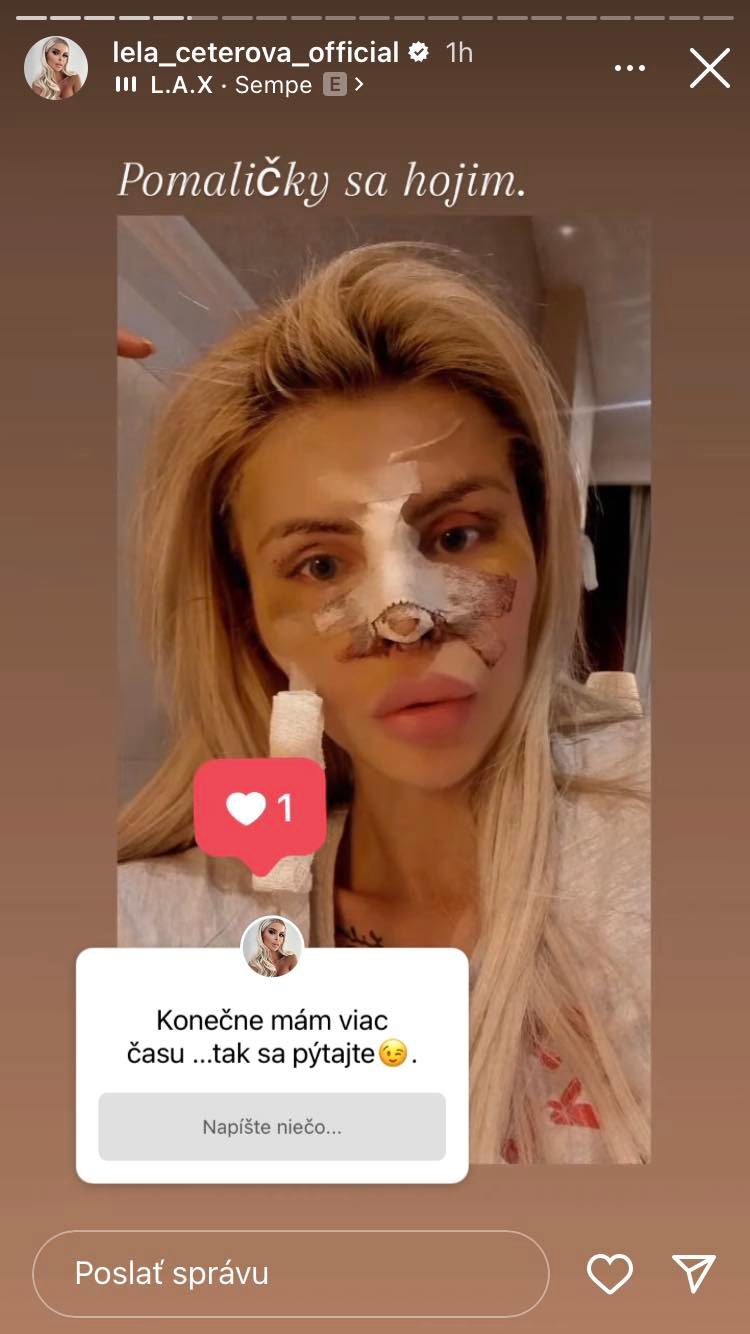Tap the profile avatar in the header
750x1334 pixels.
[x=56, y=68]
